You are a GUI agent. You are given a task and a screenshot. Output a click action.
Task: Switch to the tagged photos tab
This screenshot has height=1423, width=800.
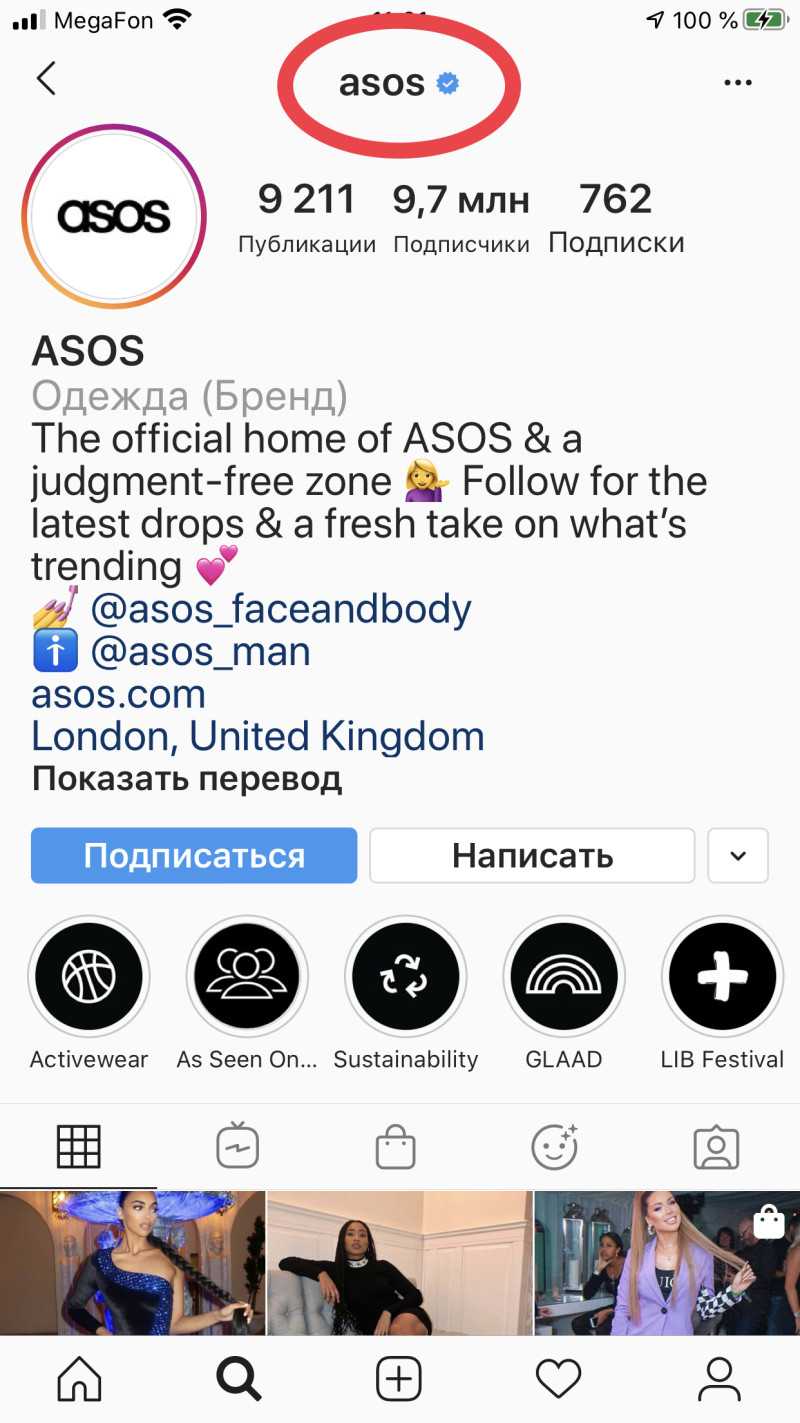point(716,1147)
